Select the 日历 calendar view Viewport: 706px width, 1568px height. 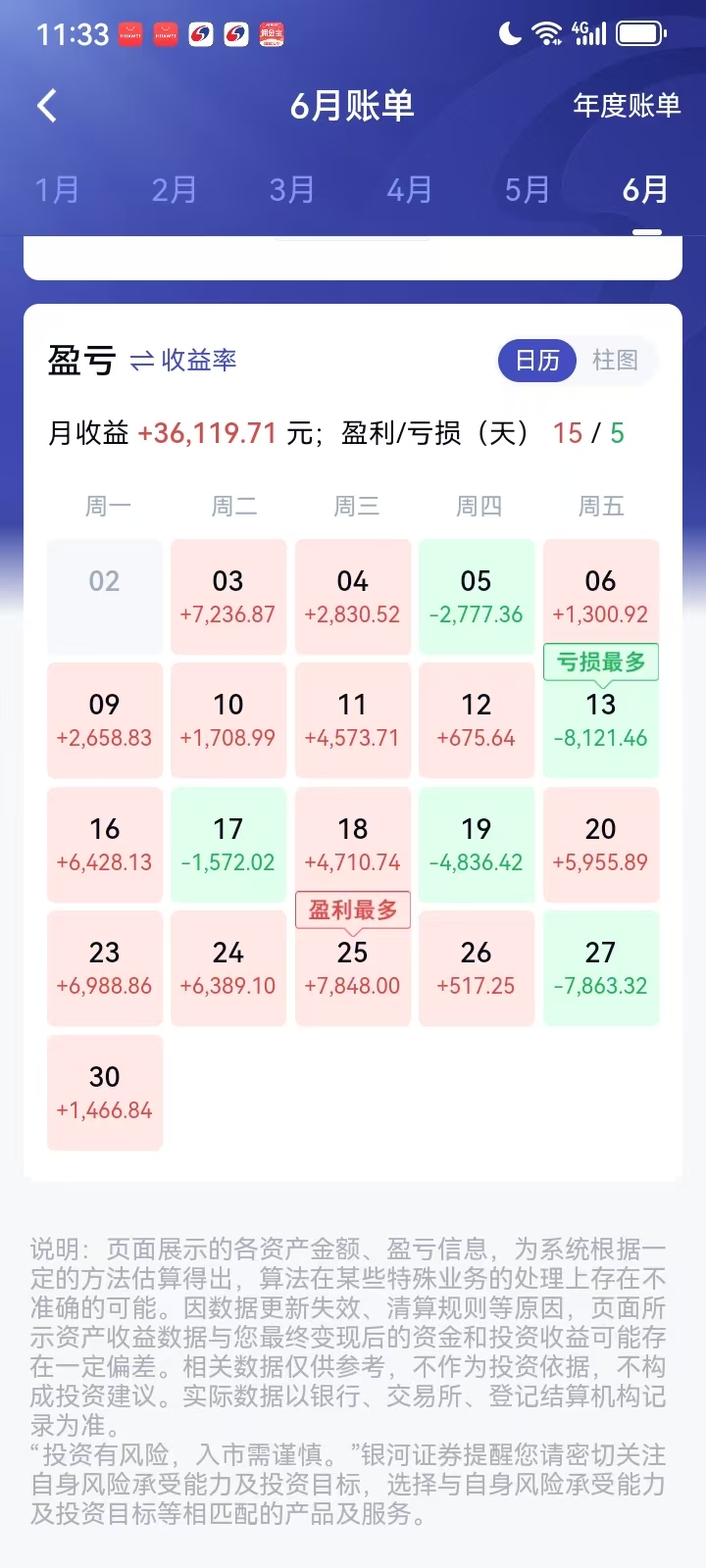537,361
